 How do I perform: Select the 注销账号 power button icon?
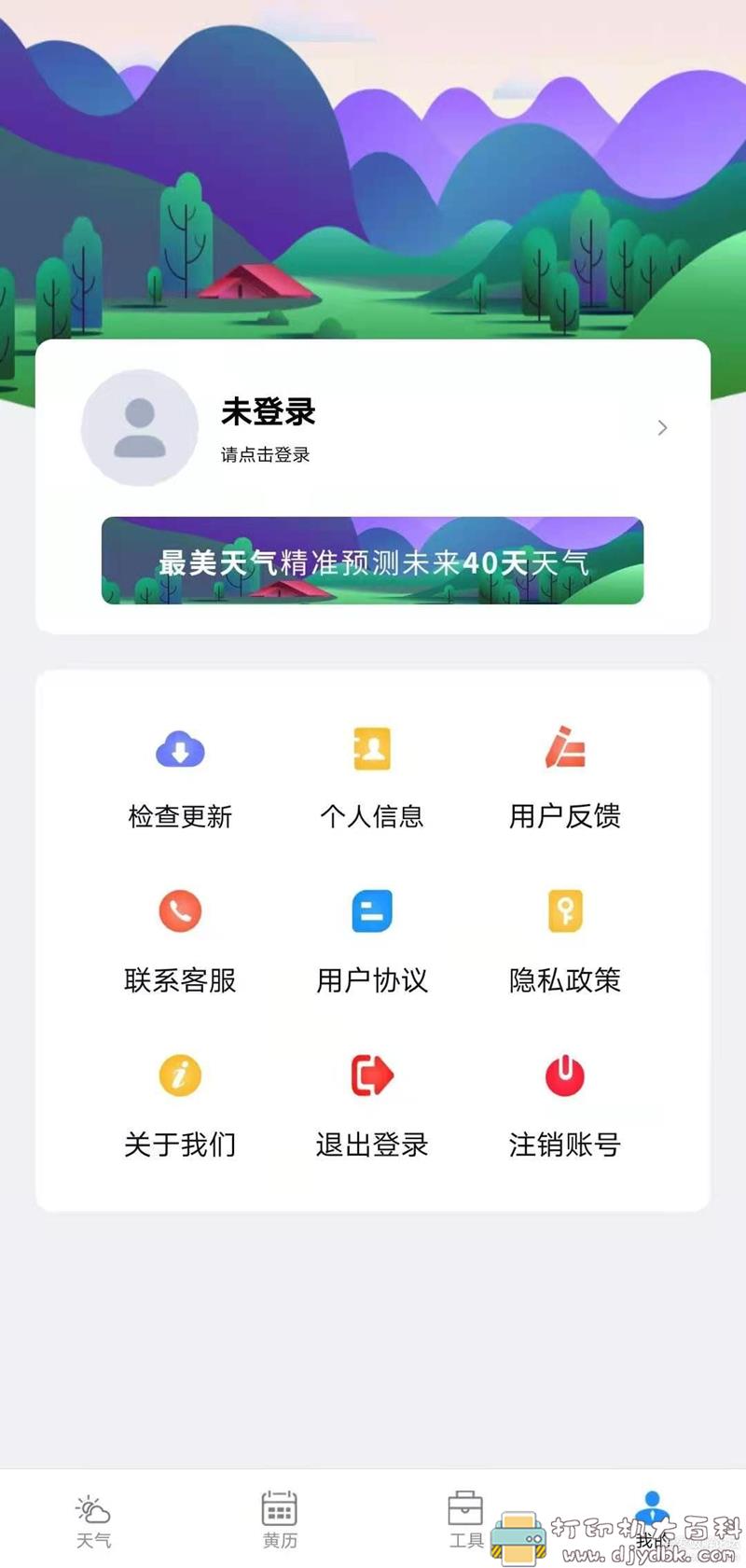pyautogui.click(x=563, y=1075)
